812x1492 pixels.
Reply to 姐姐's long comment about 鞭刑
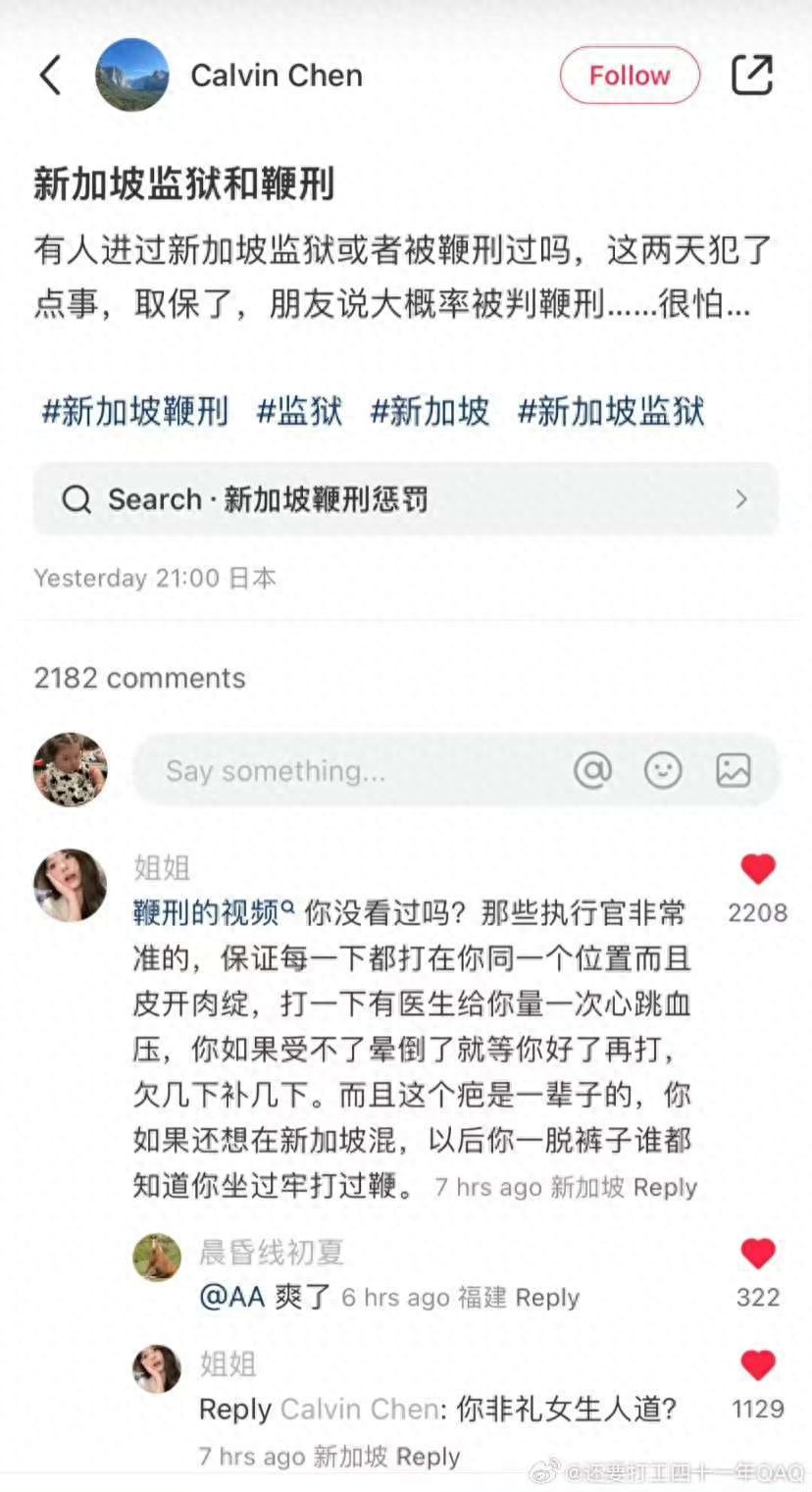[665, 1188]
